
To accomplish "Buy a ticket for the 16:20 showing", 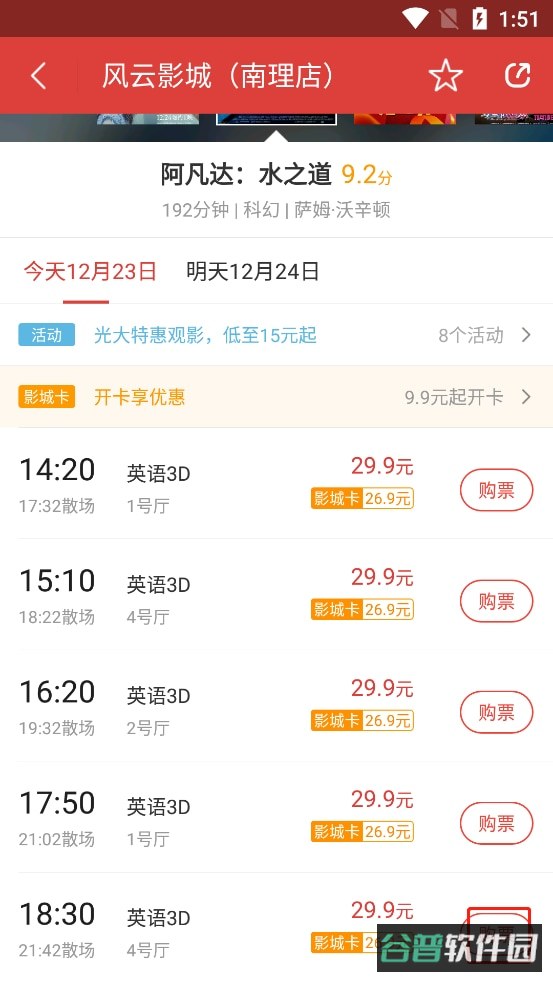I will 497,712.
